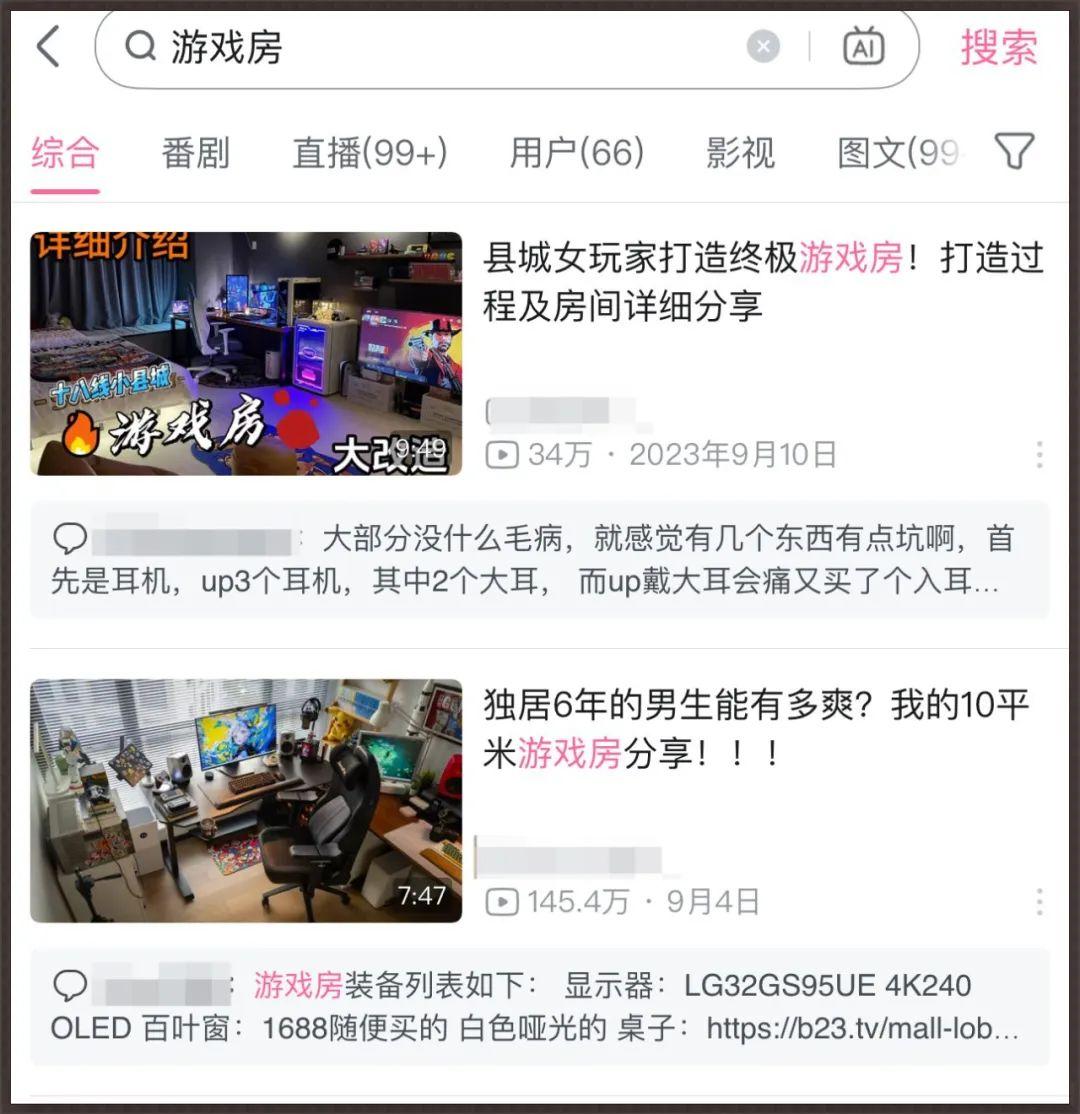
Task: Open the 县城女玩家打造终极游戏房 video thumbnail
Action: [x=246, y=353]
